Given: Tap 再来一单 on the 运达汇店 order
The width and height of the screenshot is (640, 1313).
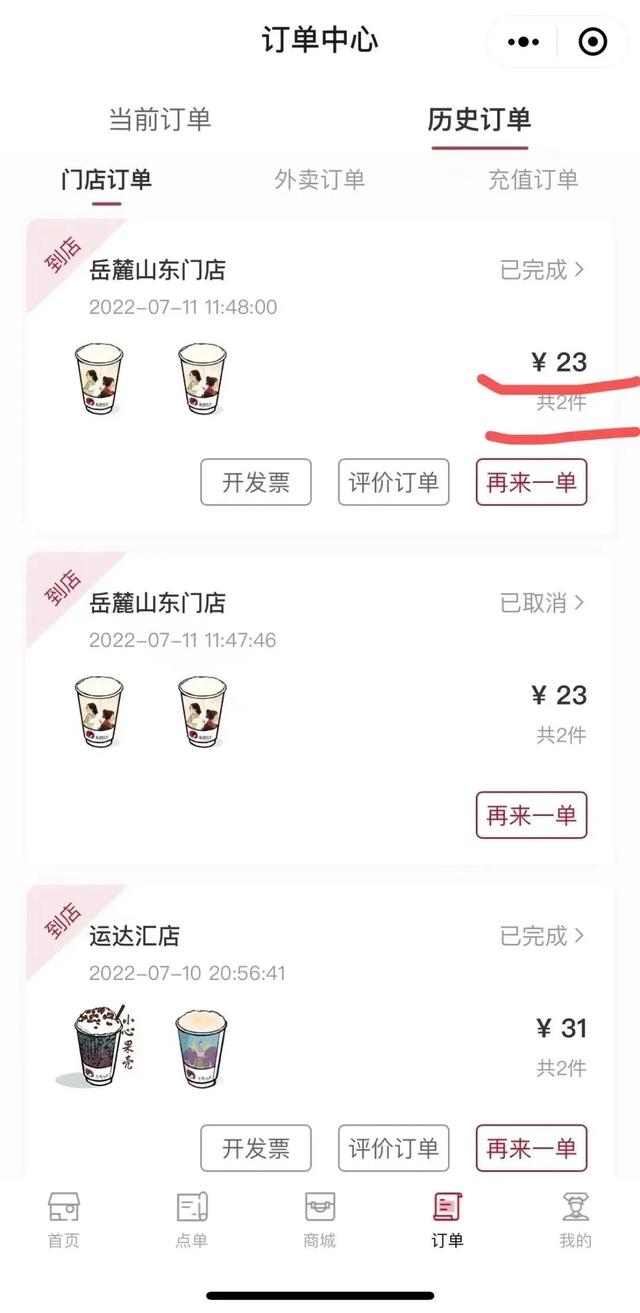Looking at the screenshot, I should pos(531,1148).
